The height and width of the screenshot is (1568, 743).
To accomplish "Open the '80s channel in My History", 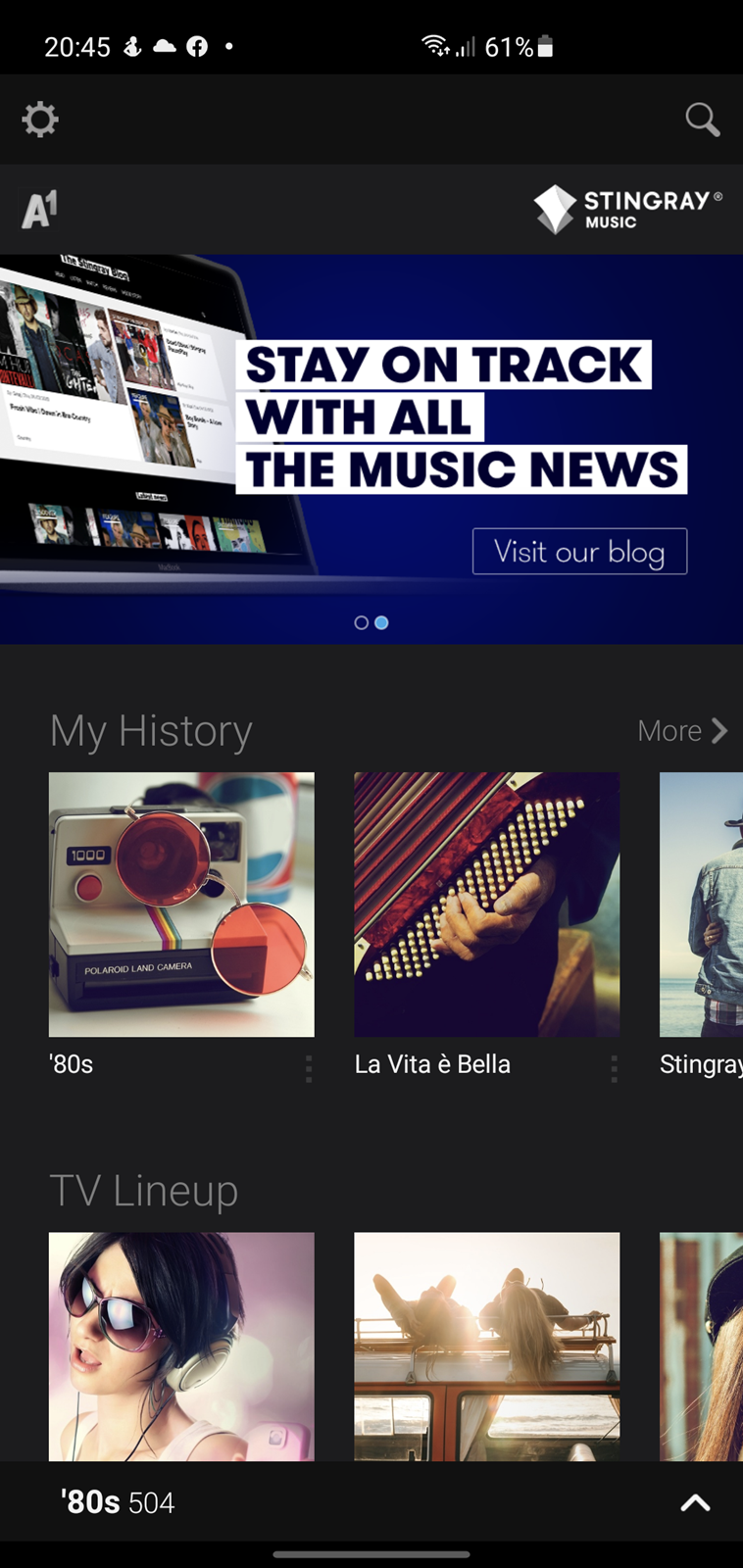I will coord(181,905).
